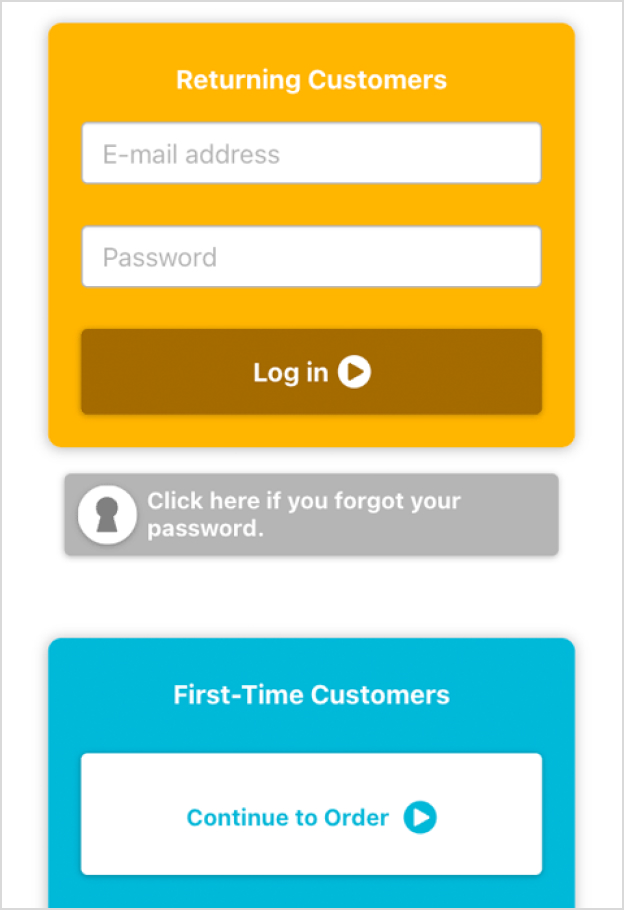Tap the E-mail address field

tap(311, 154)
